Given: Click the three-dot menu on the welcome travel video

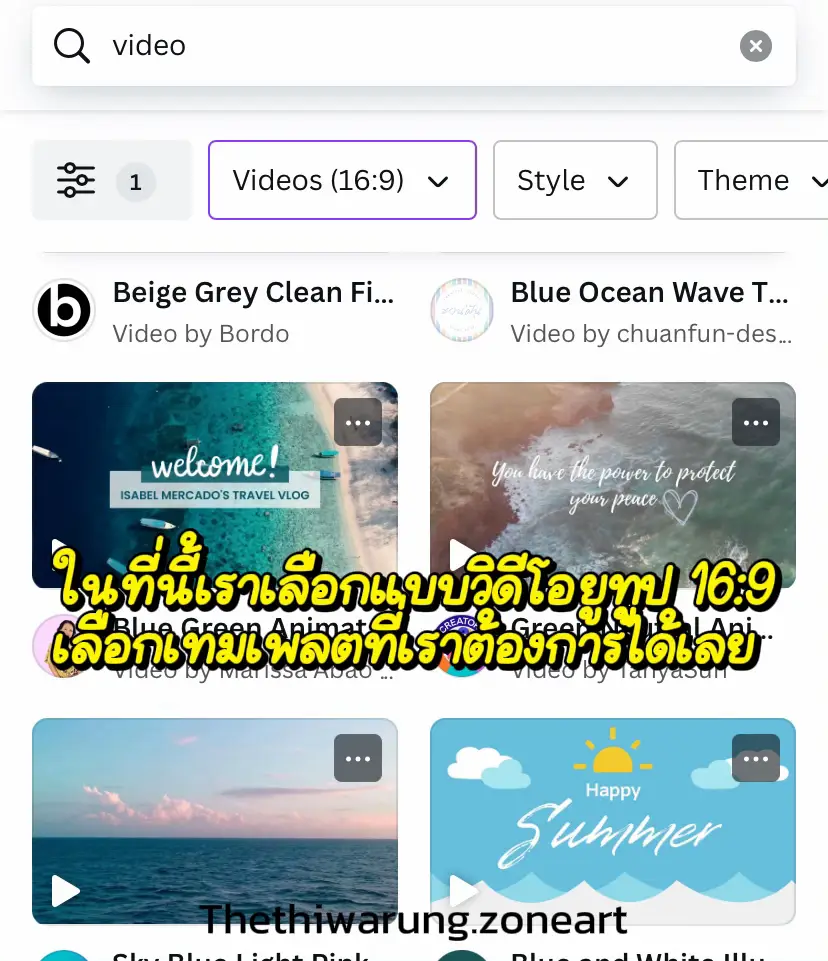Looking at the screenshot, I should tap(357, 421).
